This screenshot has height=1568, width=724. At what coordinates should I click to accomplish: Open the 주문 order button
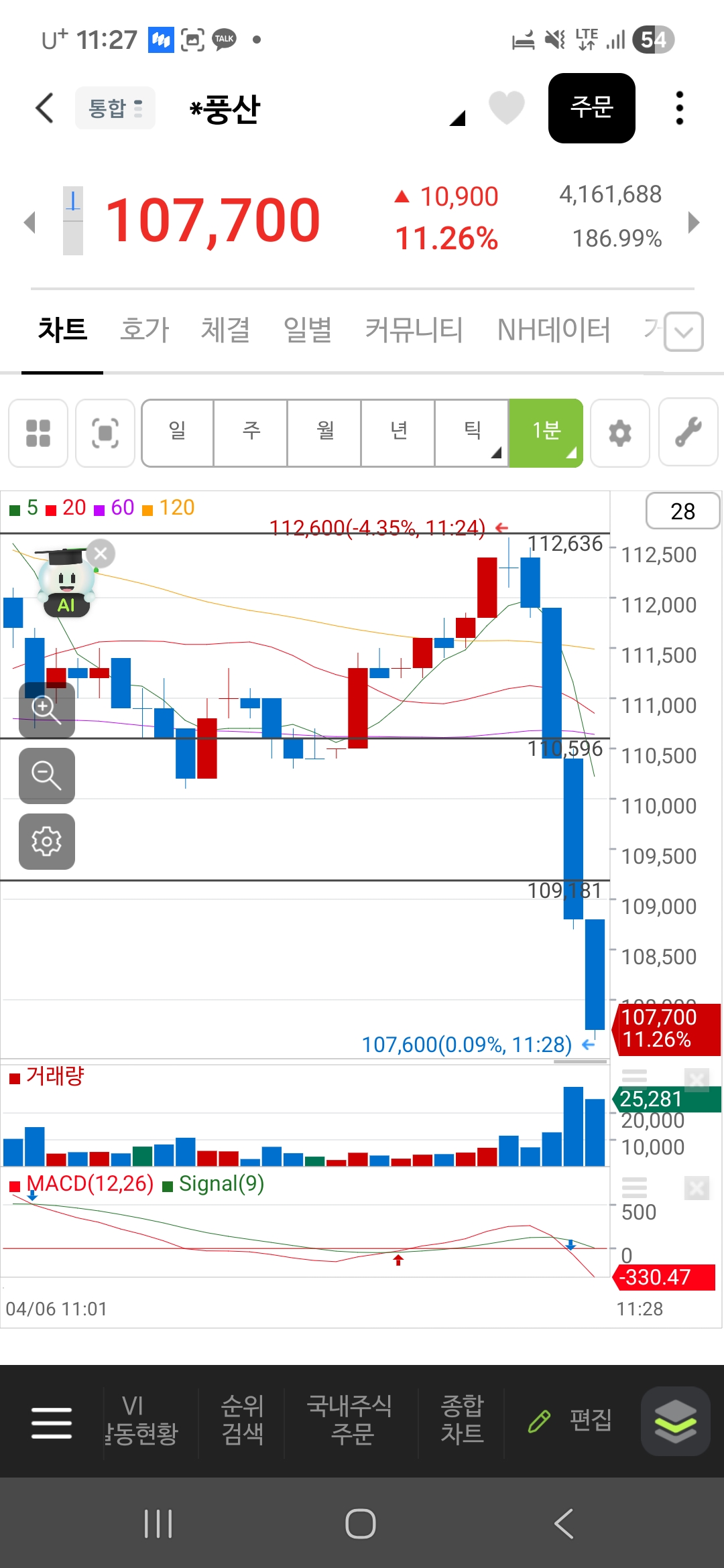click(x=592, y=108)
